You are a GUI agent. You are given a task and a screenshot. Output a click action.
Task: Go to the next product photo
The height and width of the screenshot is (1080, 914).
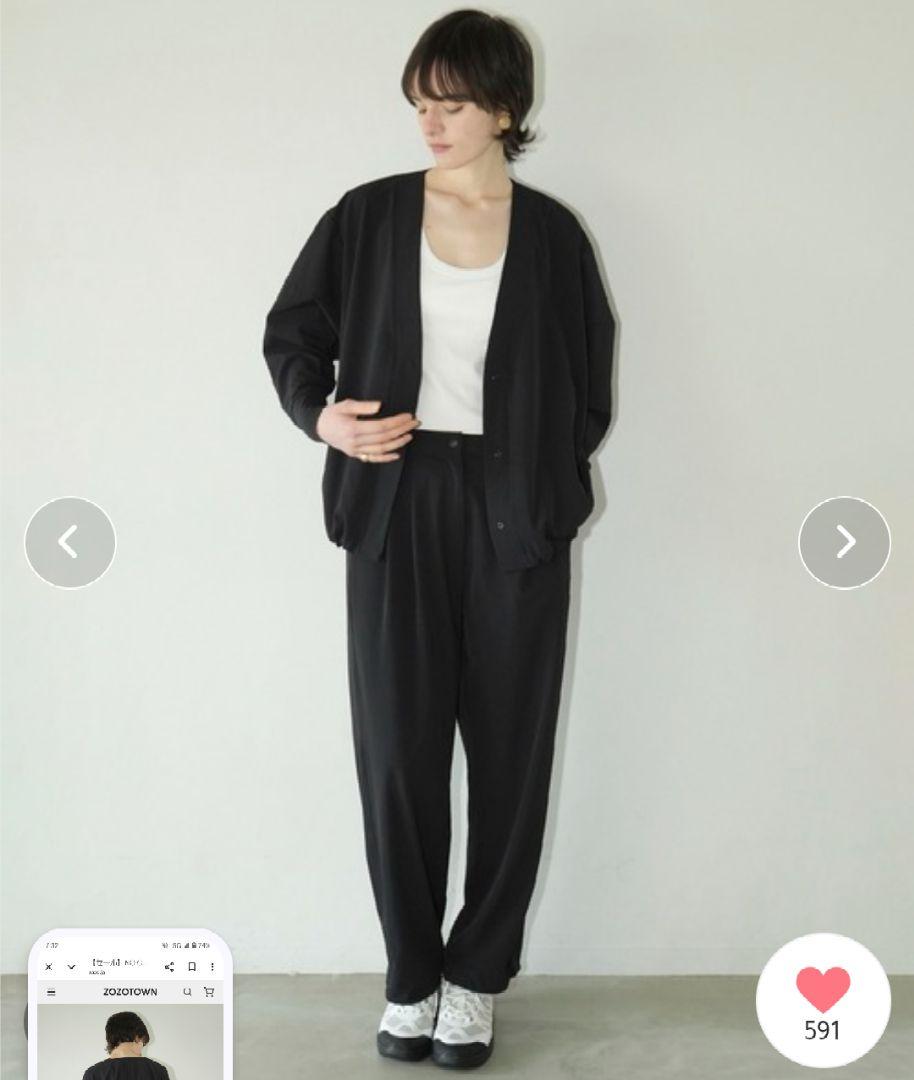pyautogui.click(x=844, y=542)
